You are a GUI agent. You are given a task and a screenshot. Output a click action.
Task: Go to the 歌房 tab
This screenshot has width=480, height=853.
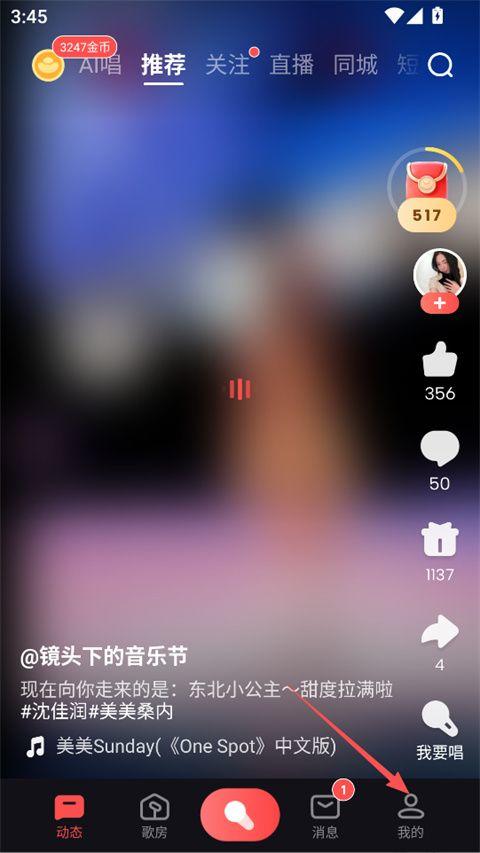coord(155,816)
